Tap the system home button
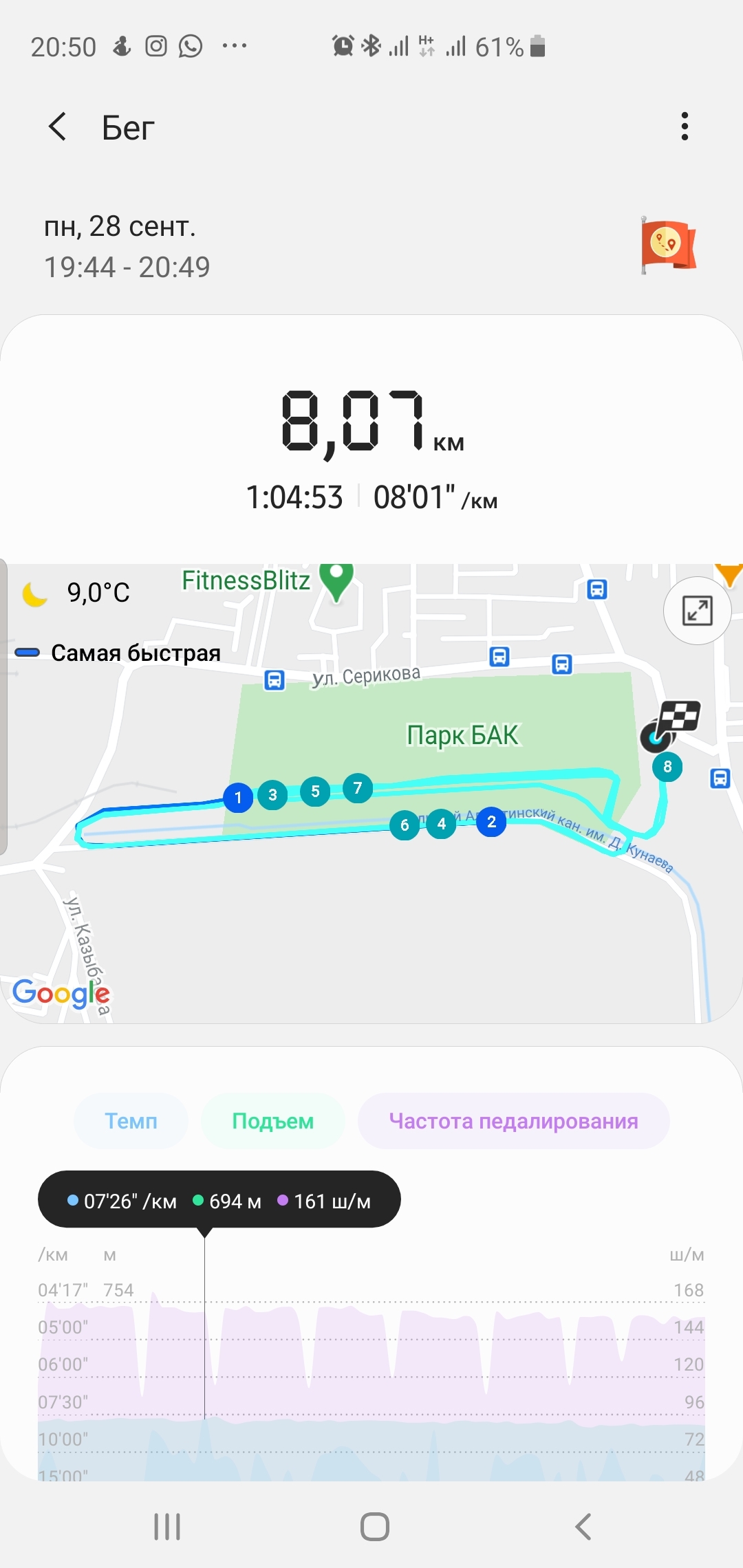The width and height of the screenshot is (743, 1568). (x=374, y=1527)
